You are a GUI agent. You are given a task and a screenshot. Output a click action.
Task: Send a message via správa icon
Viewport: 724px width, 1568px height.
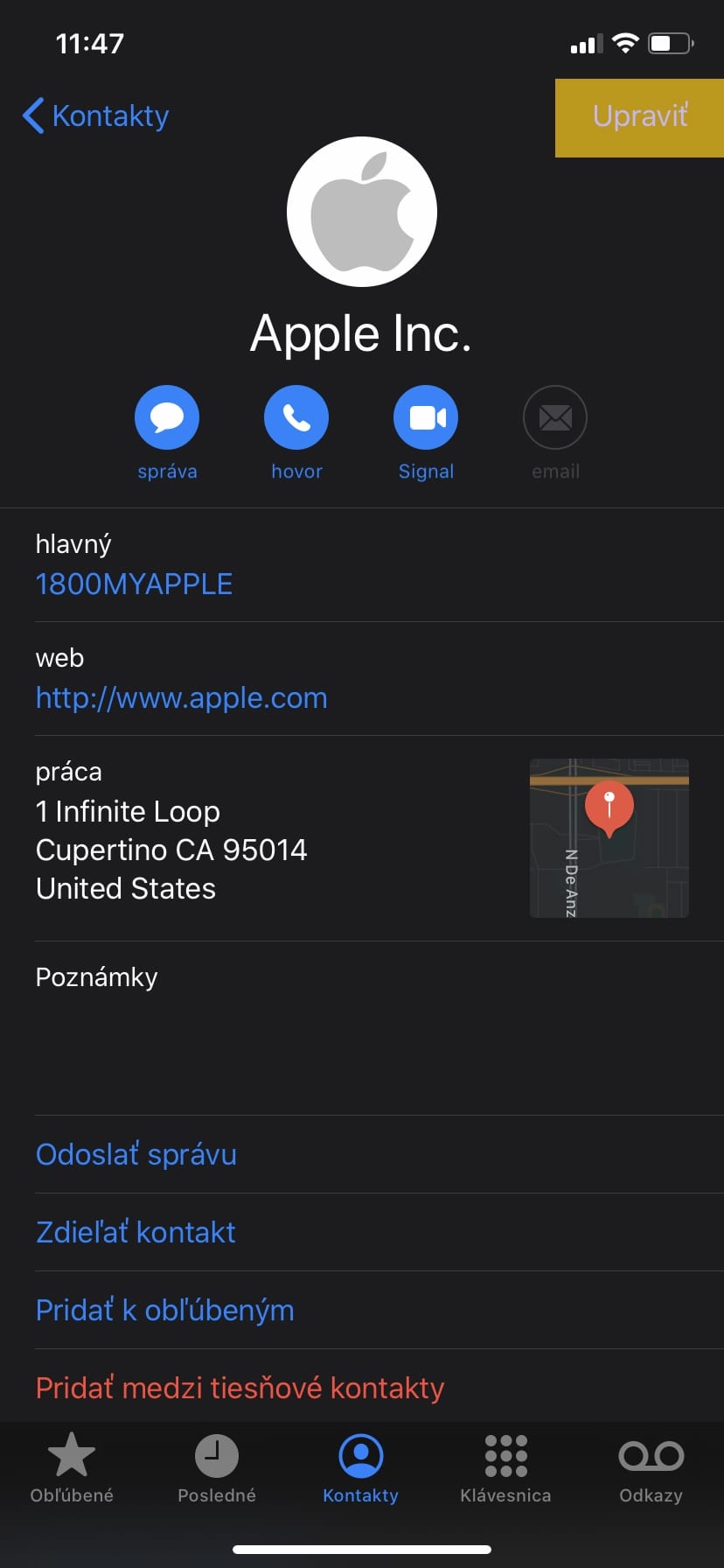pos(167,418)
